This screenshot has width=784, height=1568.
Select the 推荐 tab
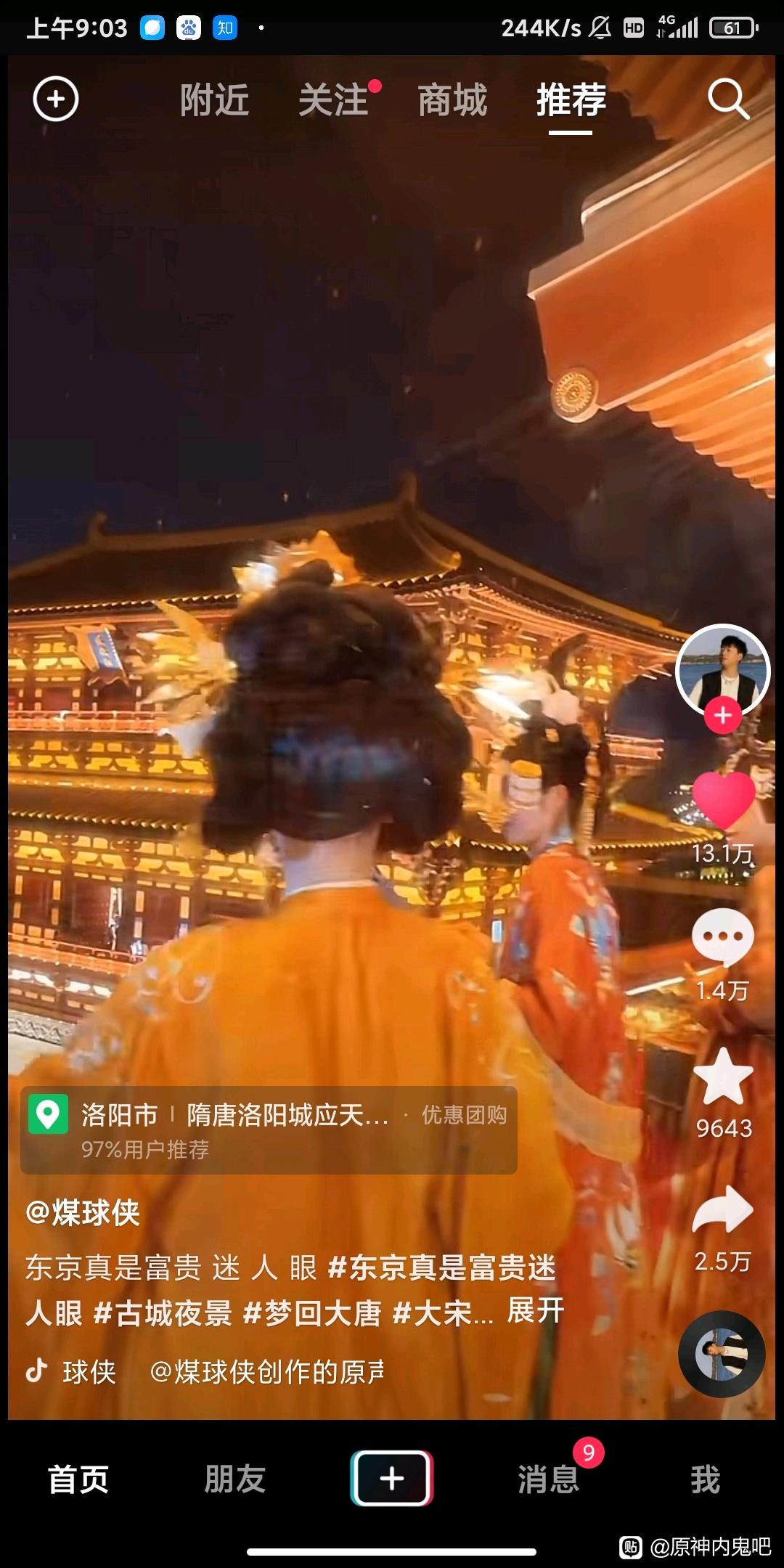pyautogui.click(x=571, y=100)
